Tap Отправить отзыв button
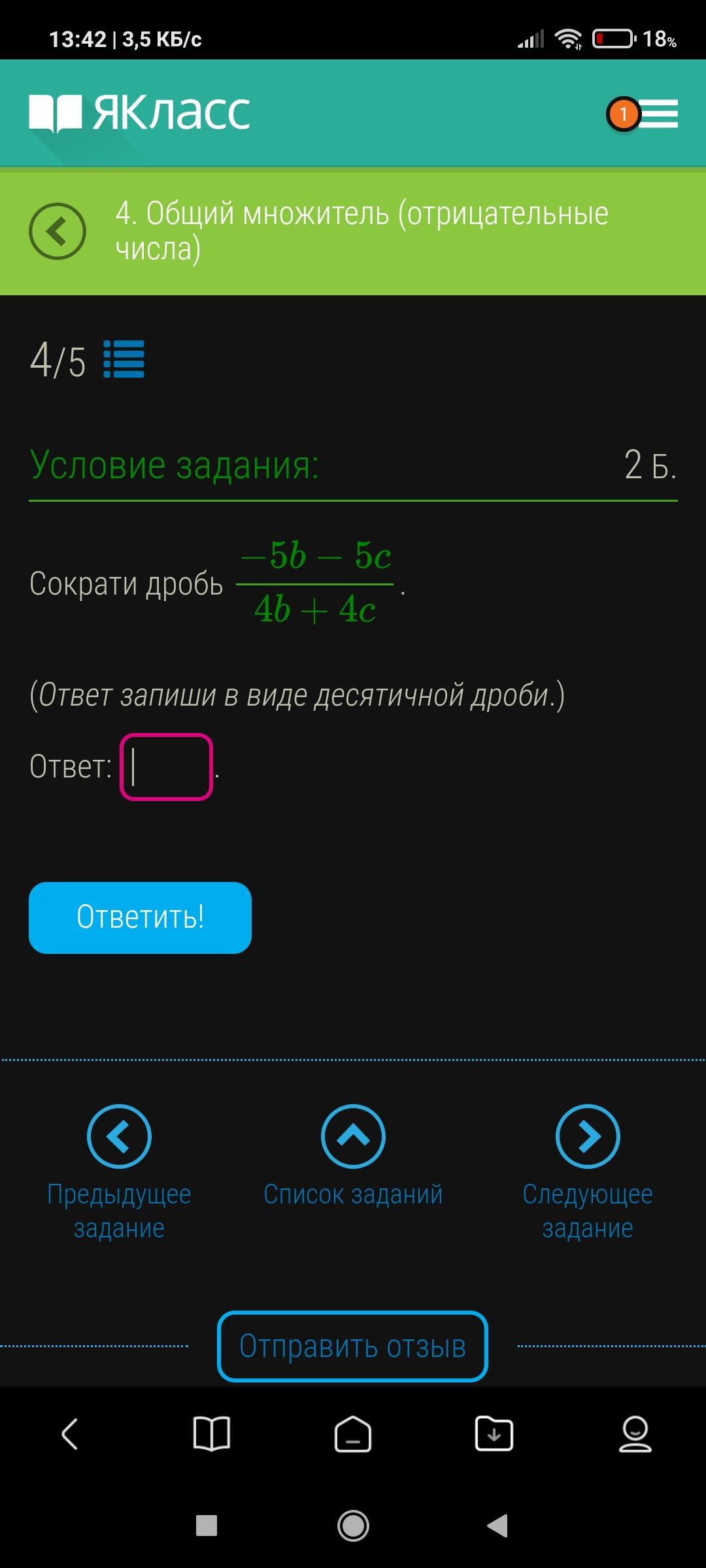 point(353,1346)
